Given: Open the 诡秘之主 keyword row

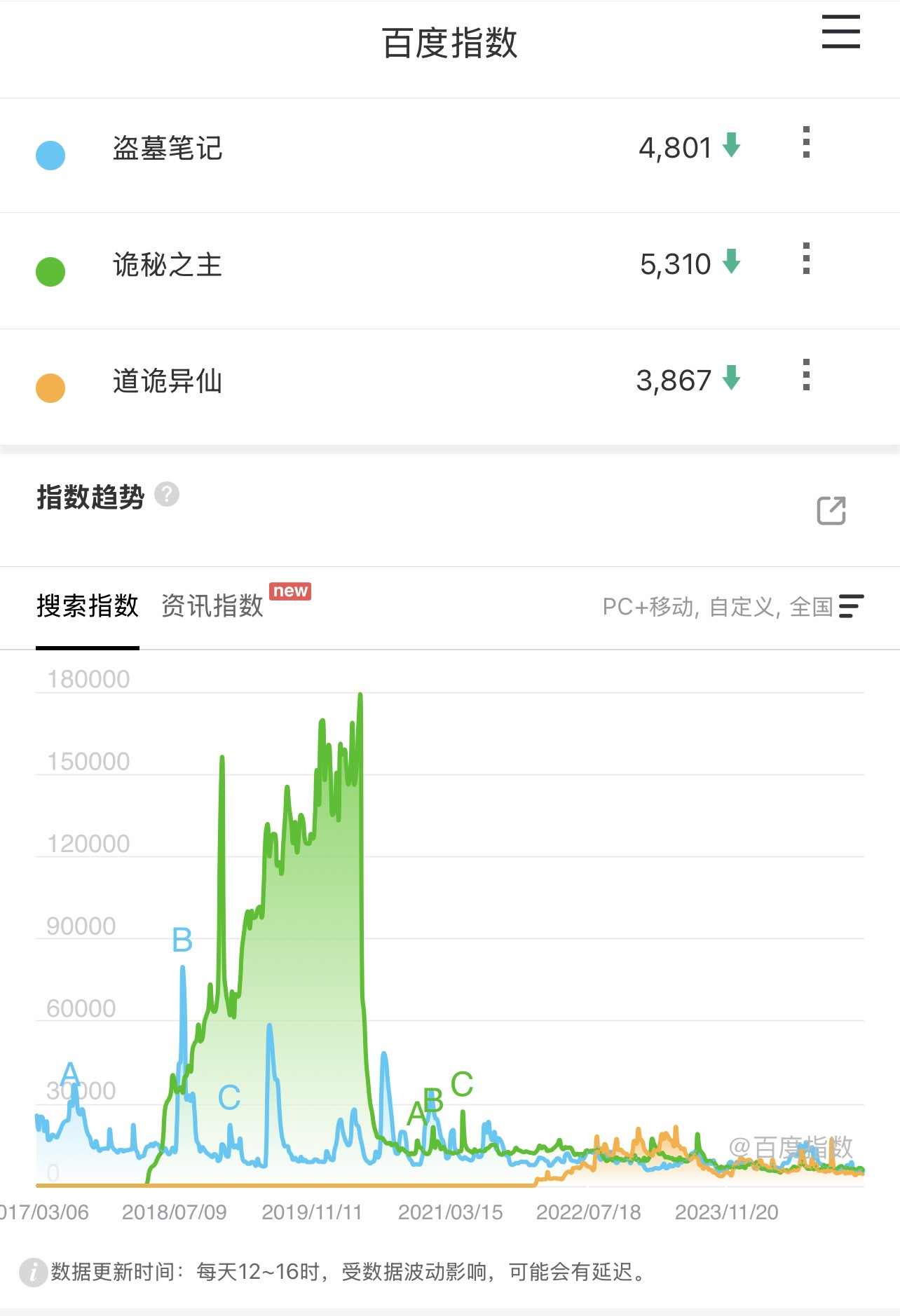Looking at the screenshot, I should [168, 265].
